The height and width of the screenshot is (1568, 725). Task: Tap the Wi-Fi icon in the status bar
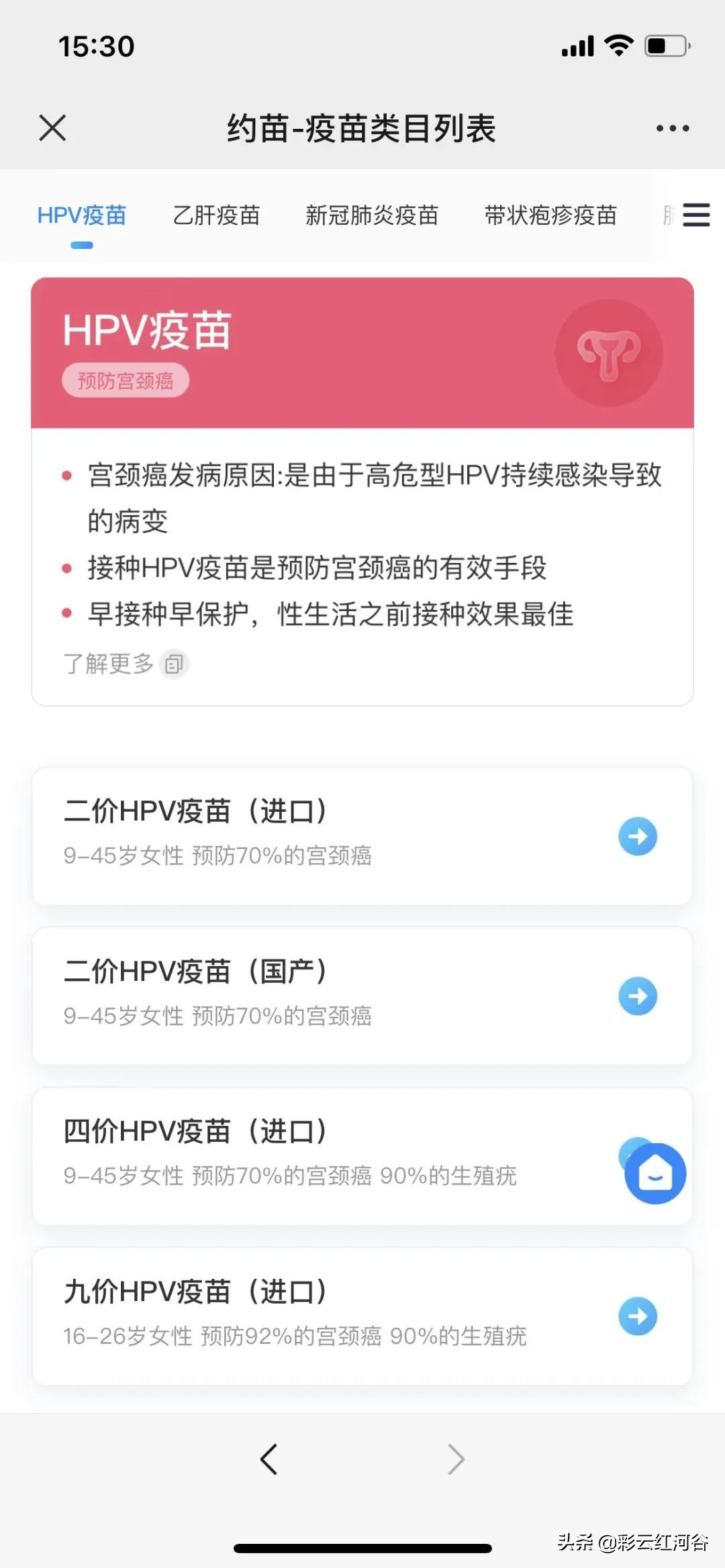[x=618, y=44]
